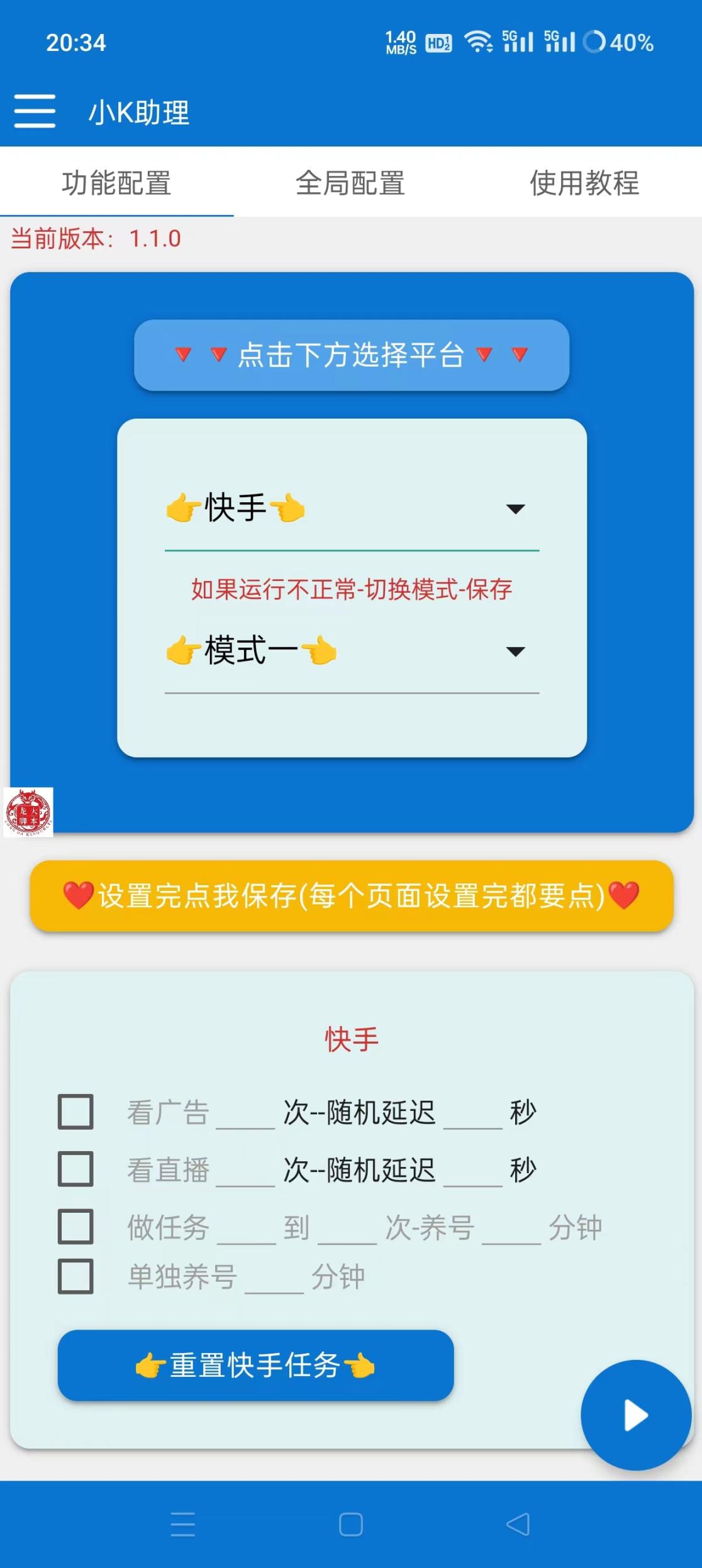Enable the 看直播 checkbox
The height and width of the screenshot is (1568, 702).
click(x=75, y=1169)
